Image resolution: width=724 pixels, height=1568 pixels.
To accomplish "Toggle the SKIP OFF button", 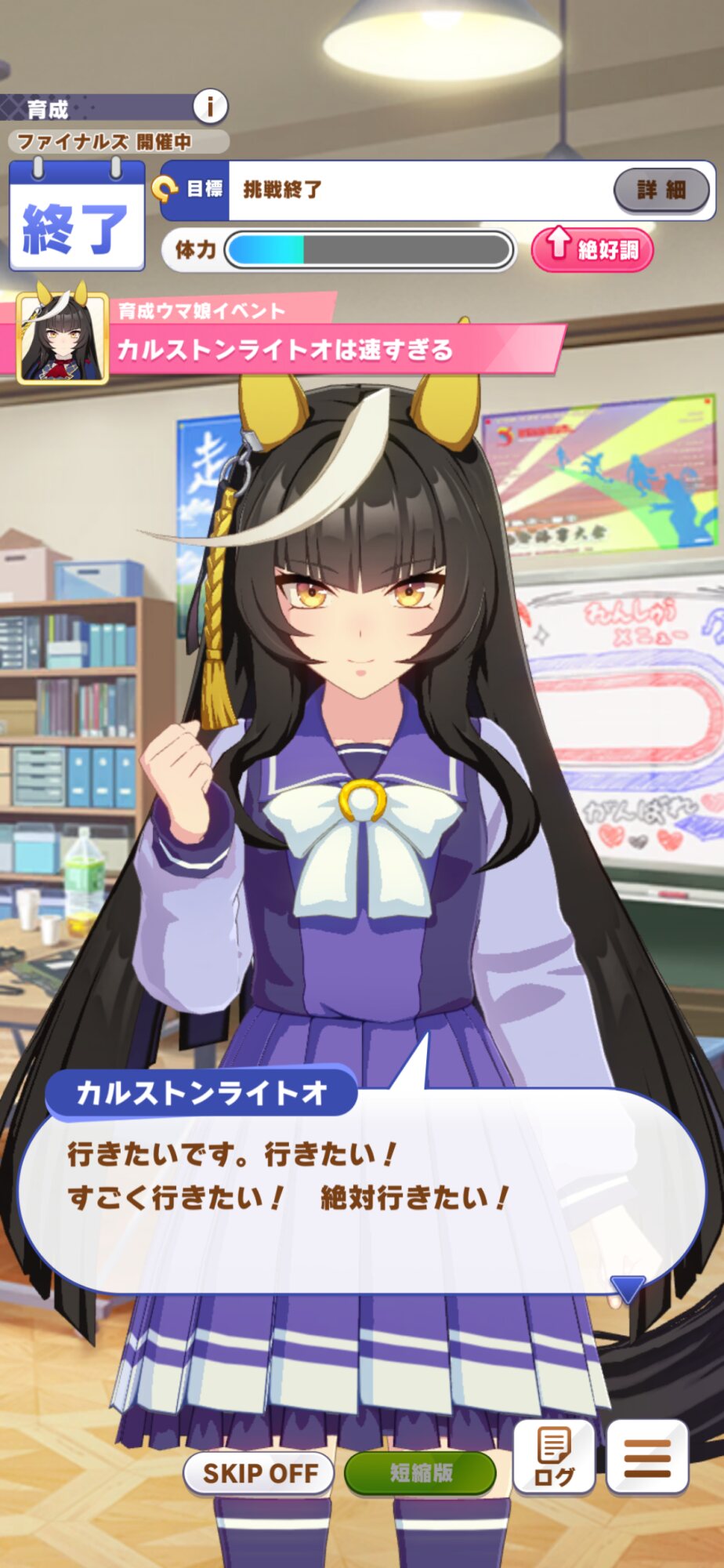I will (259, 1473).
